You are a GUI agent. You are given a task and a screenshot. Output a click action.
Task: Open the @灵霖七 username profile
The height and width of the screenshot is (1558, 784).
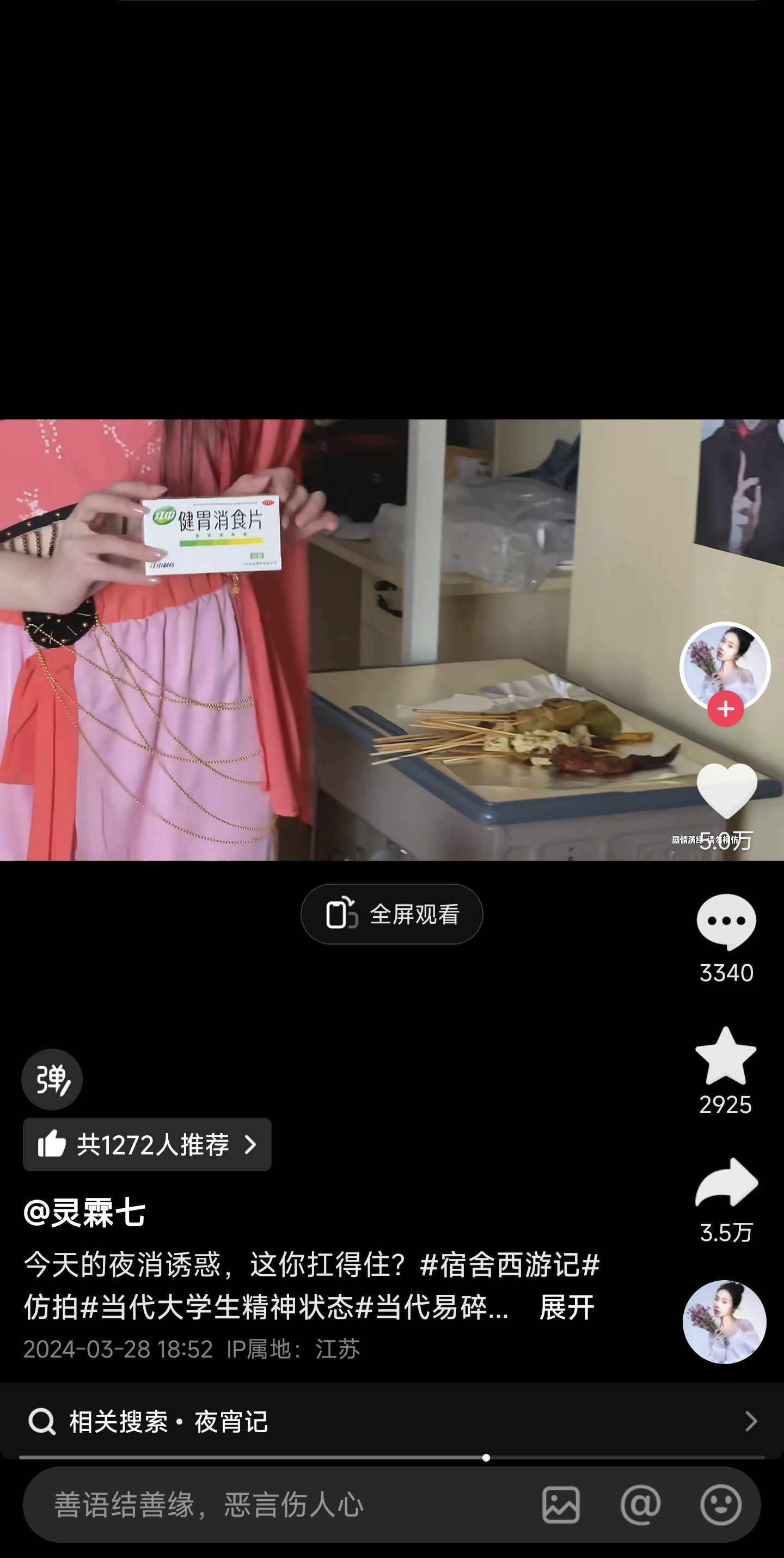(84, 1212)
